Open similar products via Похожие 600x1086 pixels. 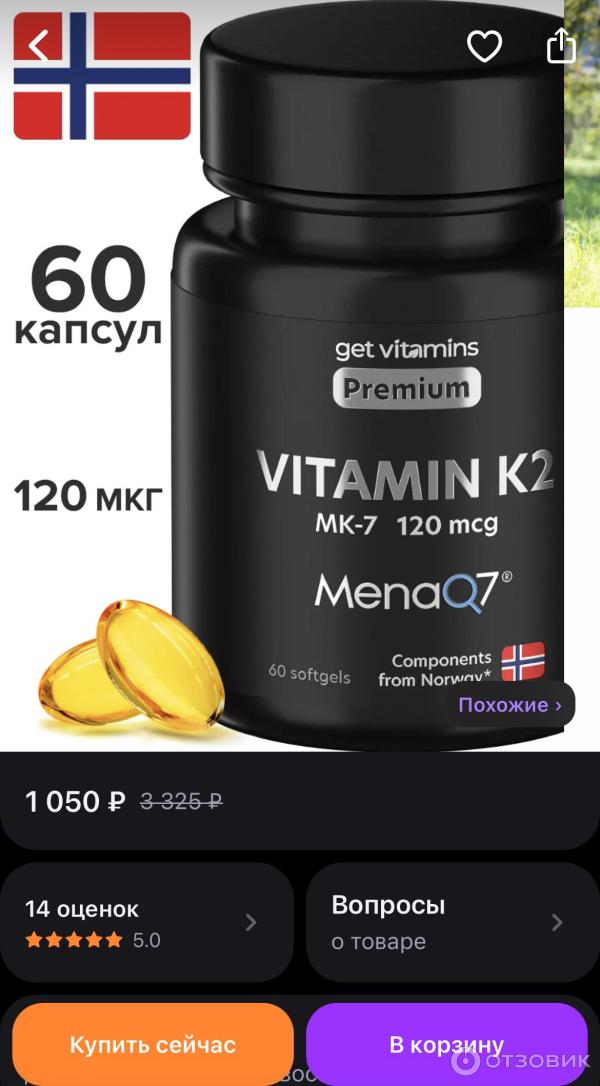coord(510,705)
